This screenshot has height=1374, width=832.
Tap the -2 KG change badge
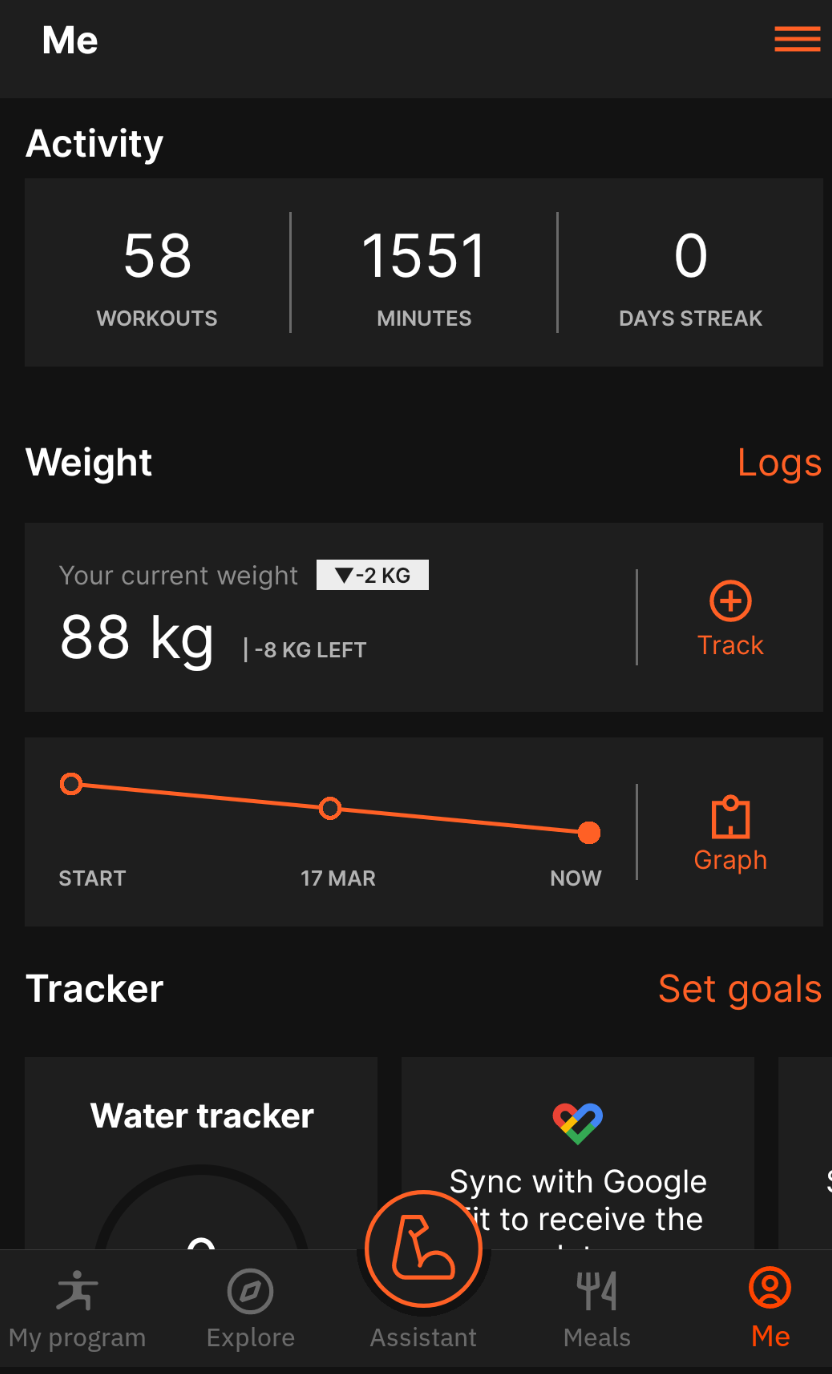coord(372,574)
